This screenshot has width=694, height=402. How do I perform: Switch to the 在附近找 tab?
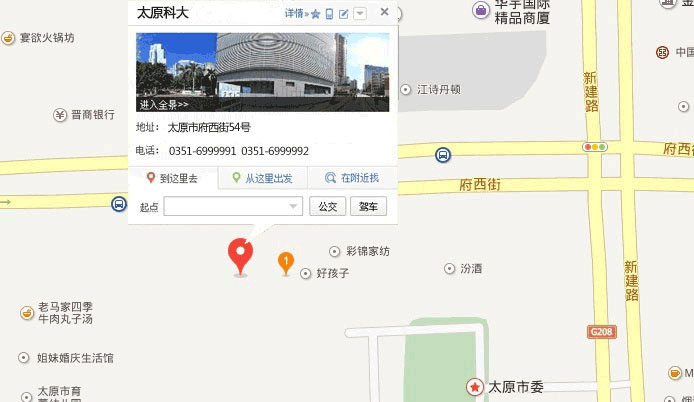pos(351,179)
